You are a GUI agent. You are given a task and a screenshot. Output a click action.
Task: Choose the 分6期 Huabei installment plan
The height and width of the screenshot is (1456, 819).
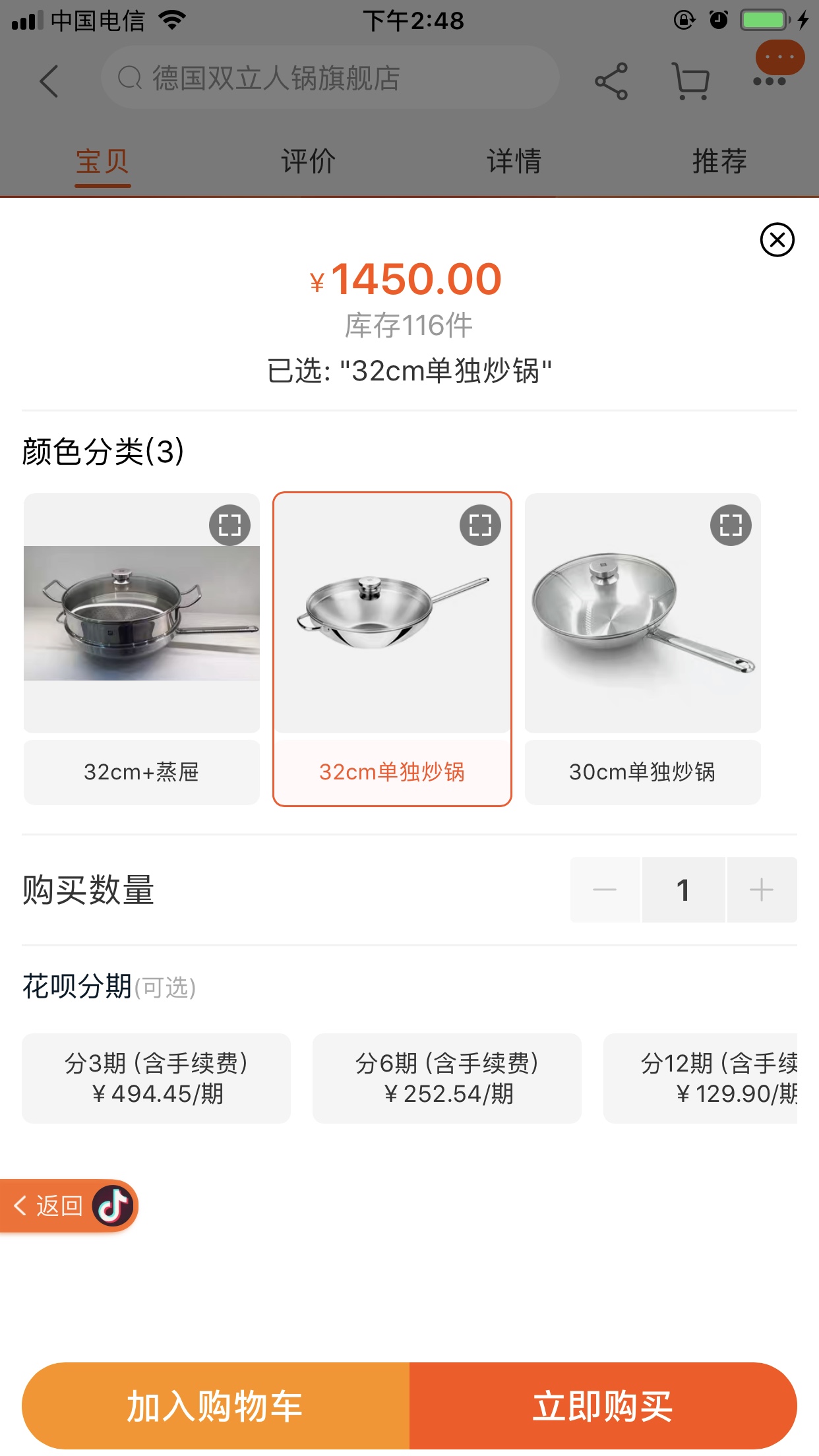[x=446, y=1078]
